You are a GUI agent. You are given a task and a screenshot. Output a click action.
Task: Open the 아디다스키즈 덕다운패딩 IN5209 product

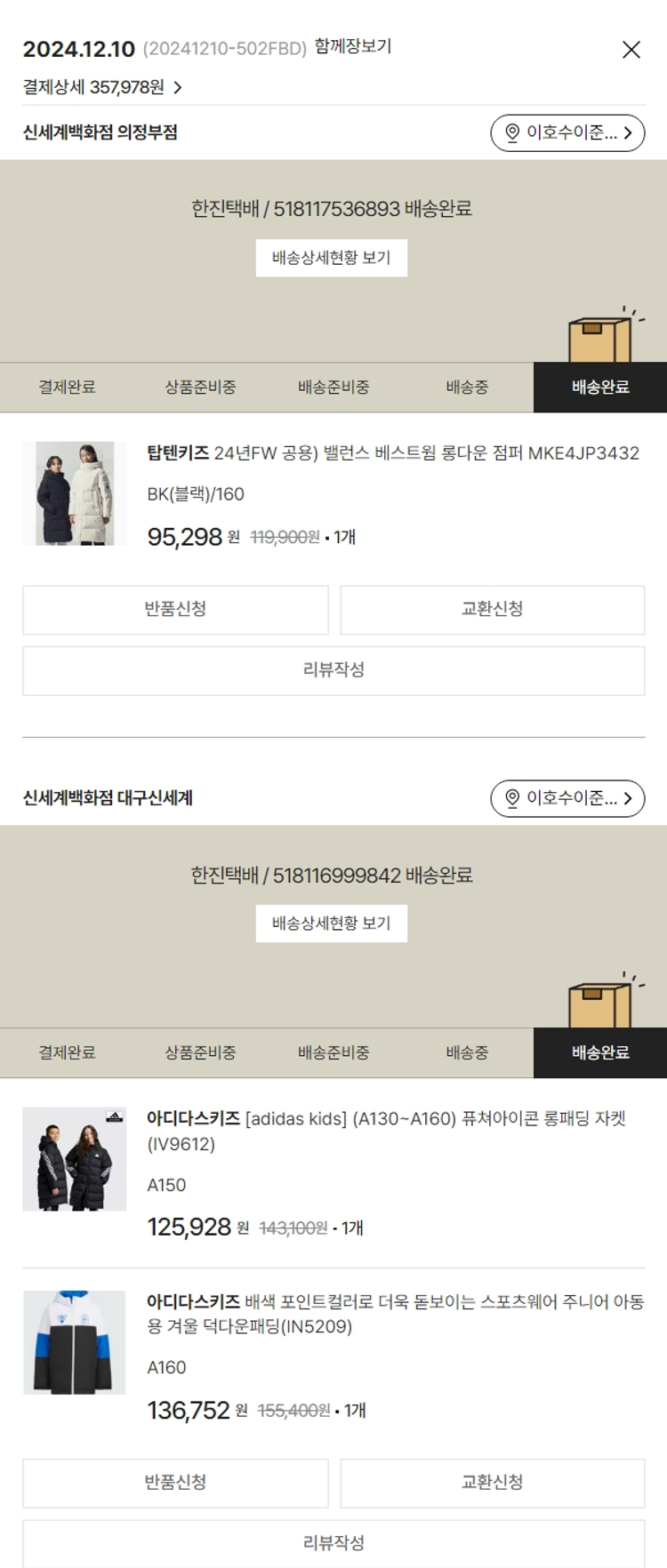tap(395, 1313)
